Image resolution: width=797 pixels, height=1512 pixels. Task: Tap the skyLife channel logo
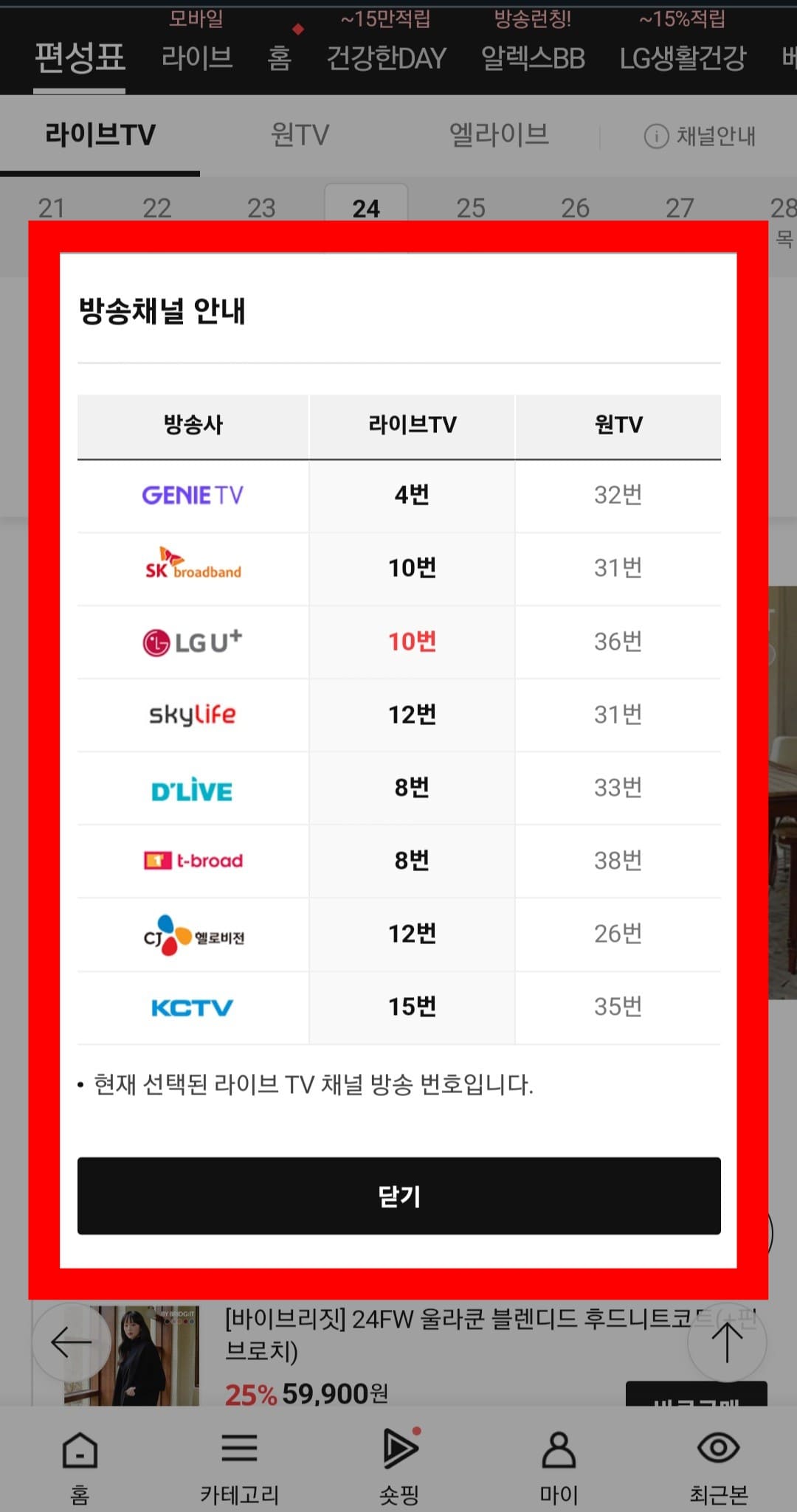(x=192, y=714)
